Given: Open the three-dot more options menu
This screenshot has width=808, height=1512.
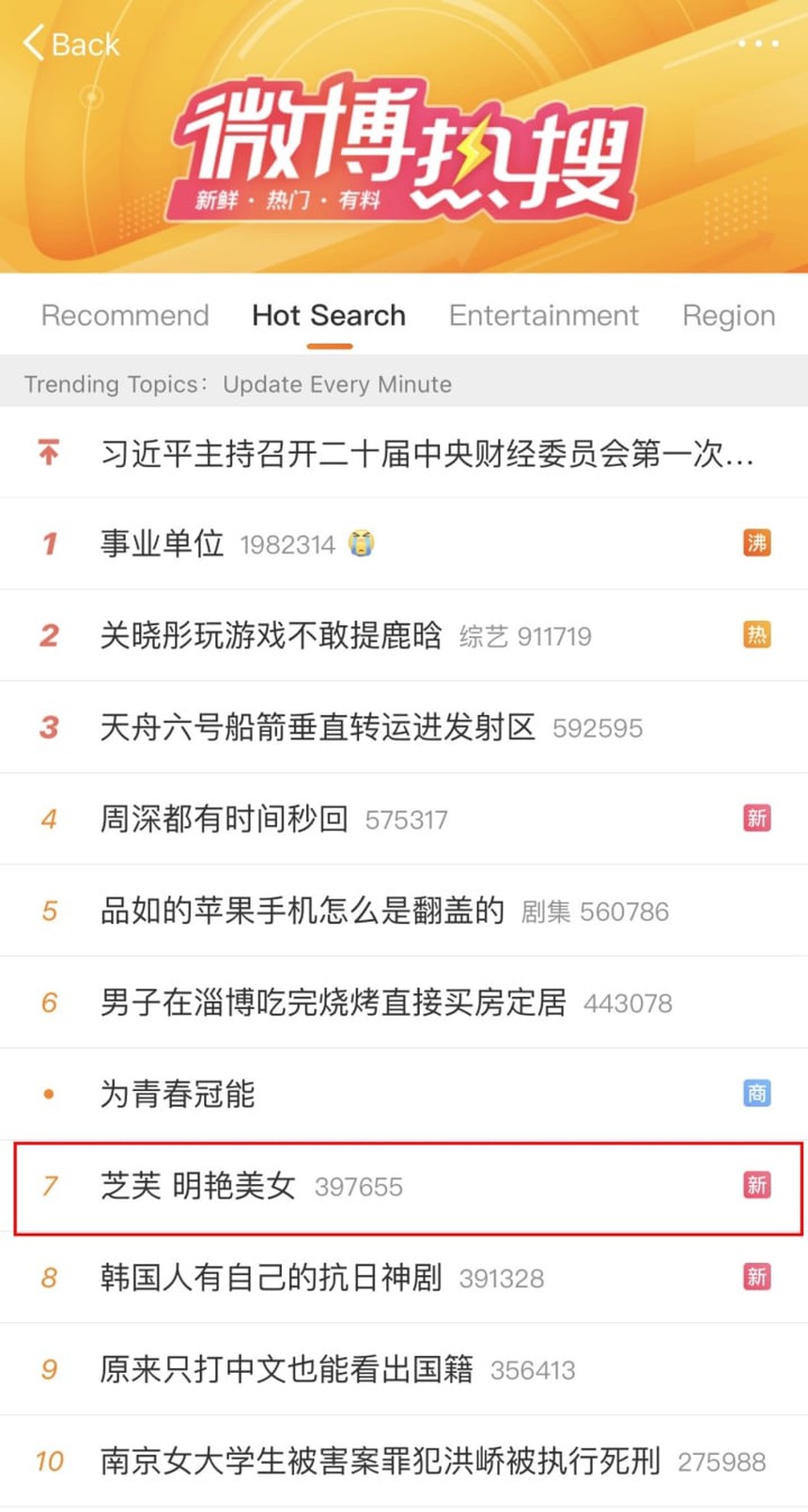Looking at the screenshot, I should pyautogui.click(x=757, y=43).
